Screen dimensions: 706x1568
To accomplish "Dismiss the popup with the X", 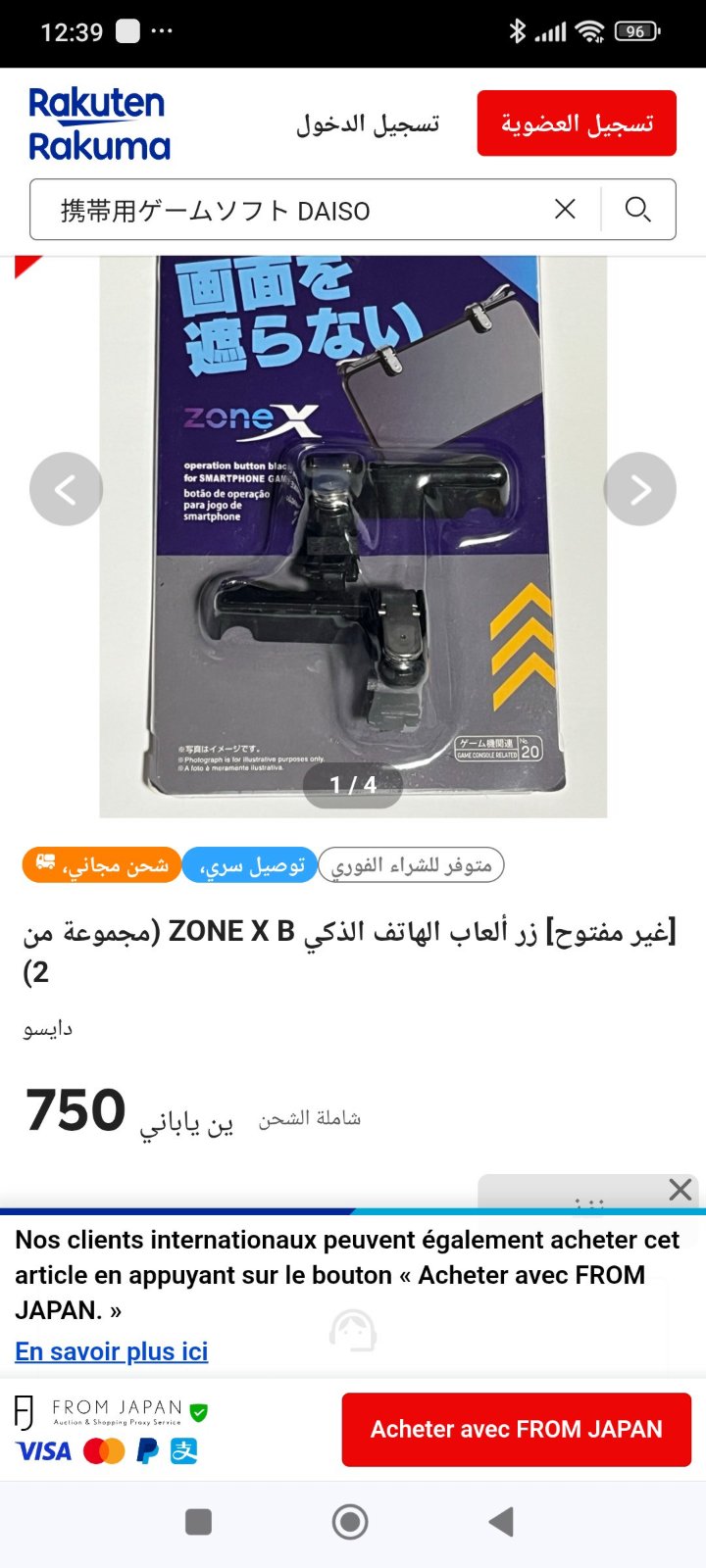I will point(681,1190).
